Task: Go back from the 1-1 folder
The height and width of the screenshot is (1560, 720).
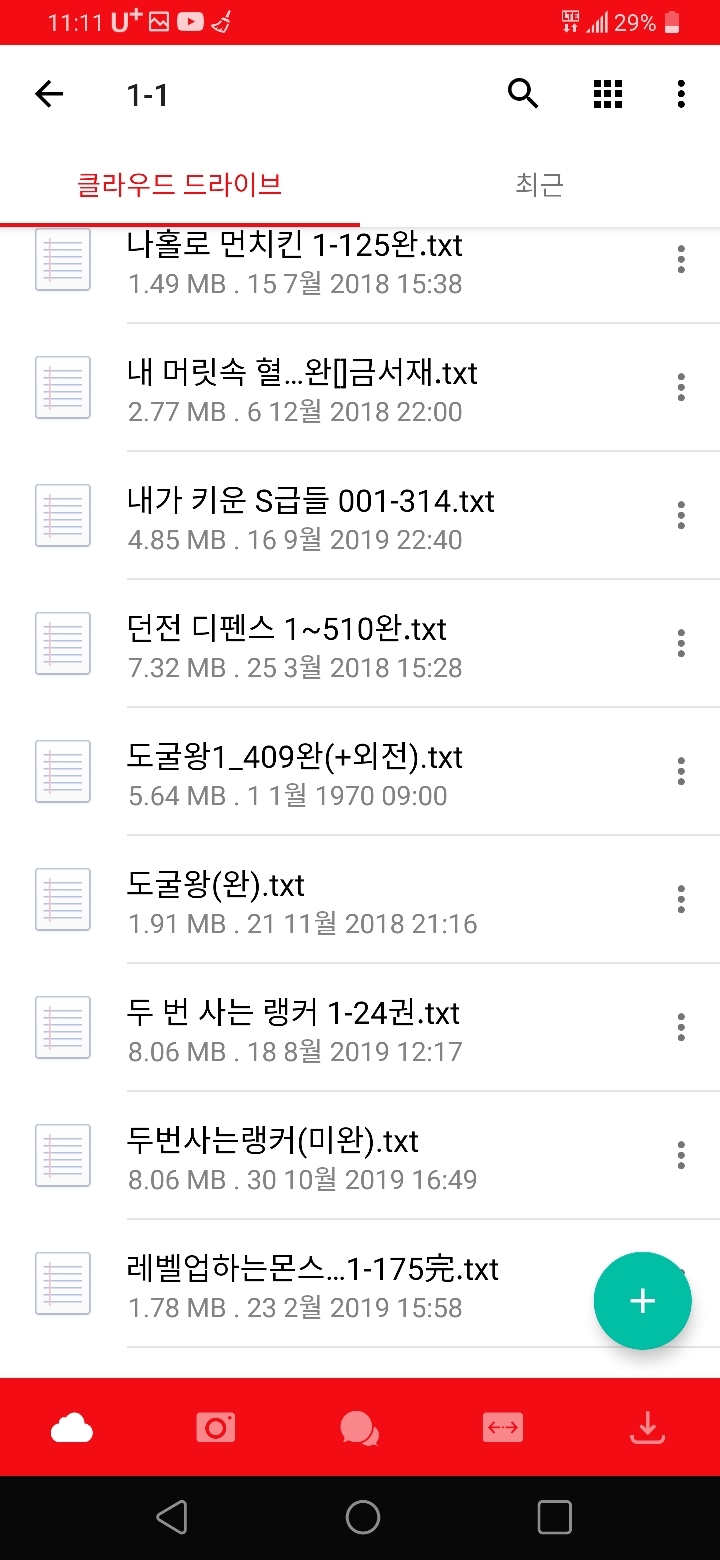Action: [x=49, y=95]
